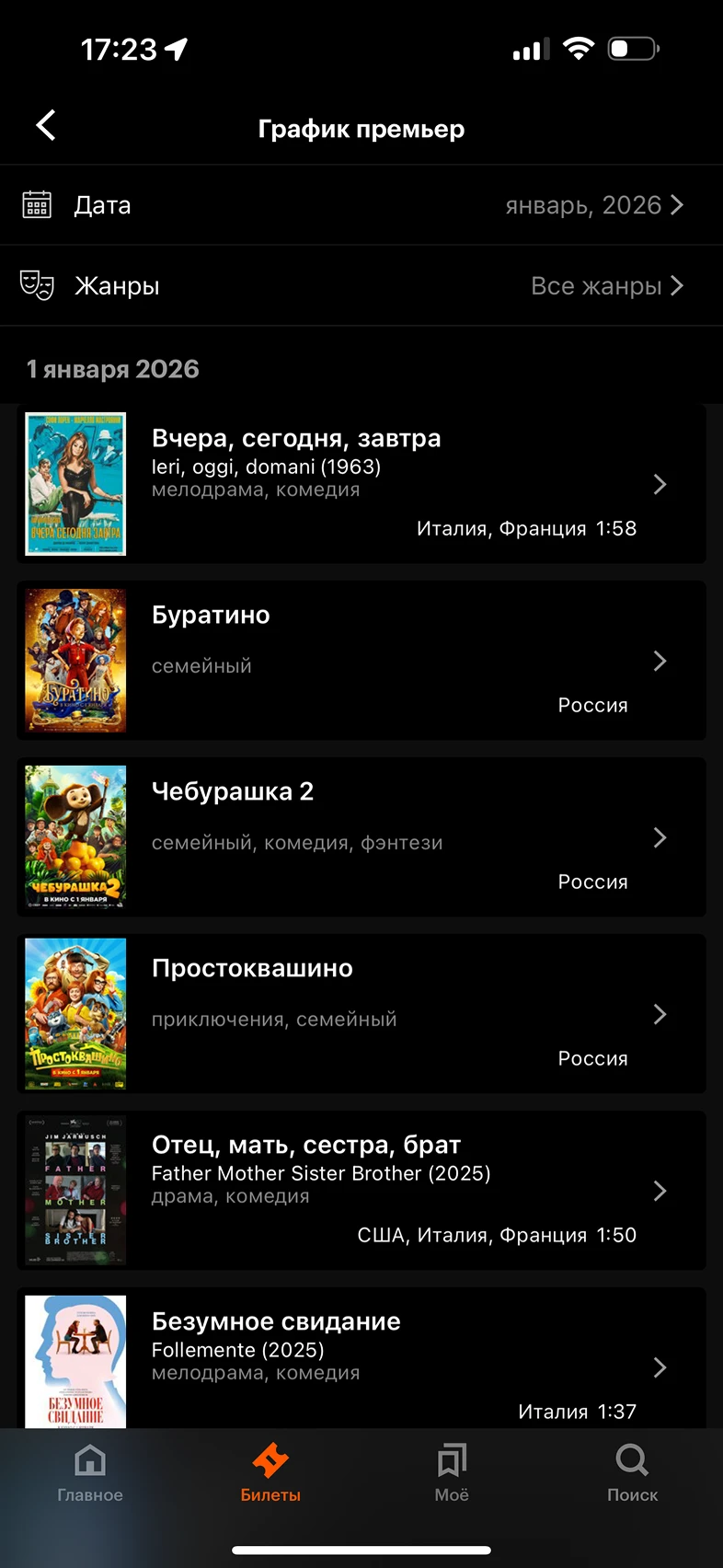Open the movie Вчера, сегодня, завтра
This screenshot has width=723, height=1568.
361,484
